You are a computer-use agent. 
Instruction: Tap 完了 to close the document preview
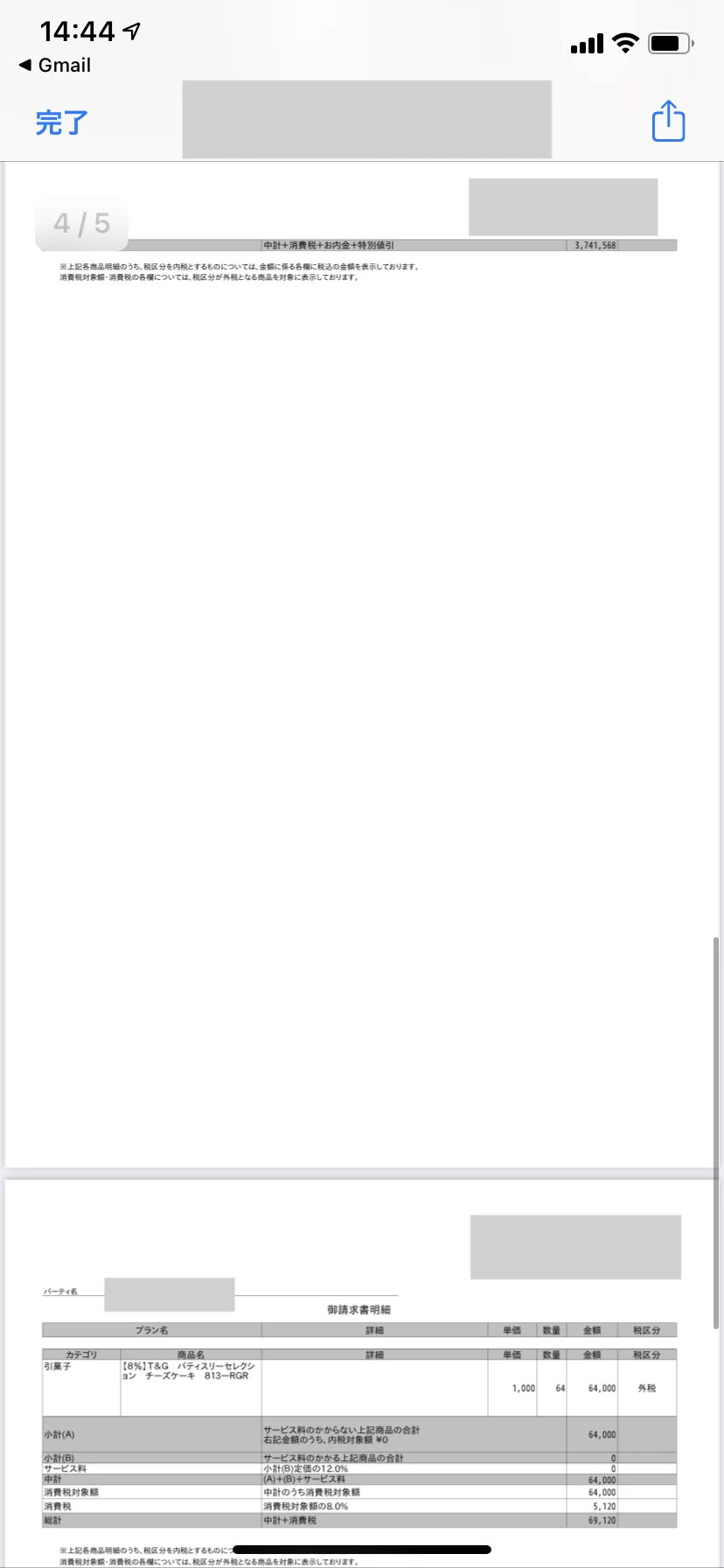coord(61,122)
